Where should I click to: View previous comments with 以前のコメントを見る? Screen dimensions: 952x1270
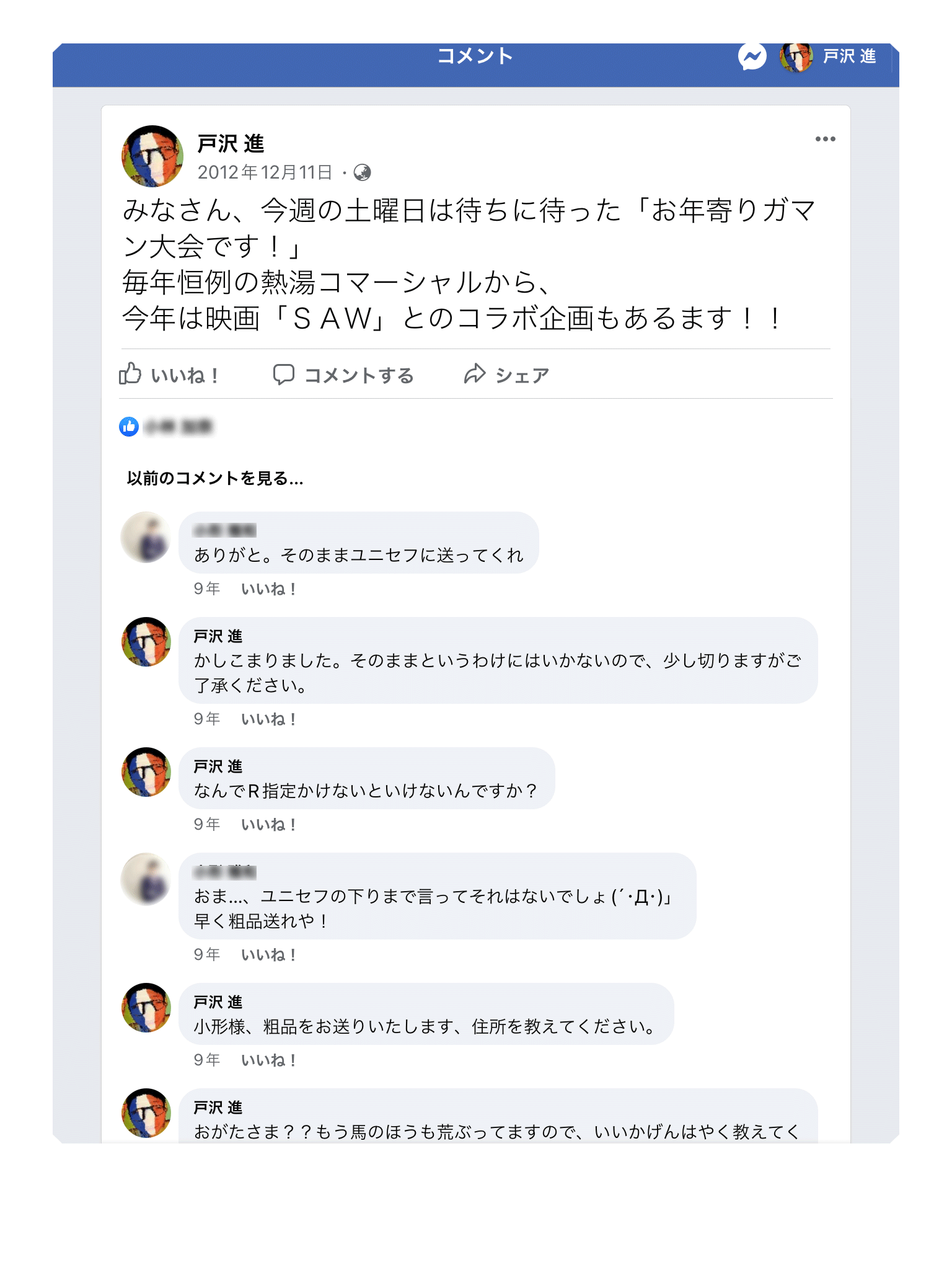214,478
